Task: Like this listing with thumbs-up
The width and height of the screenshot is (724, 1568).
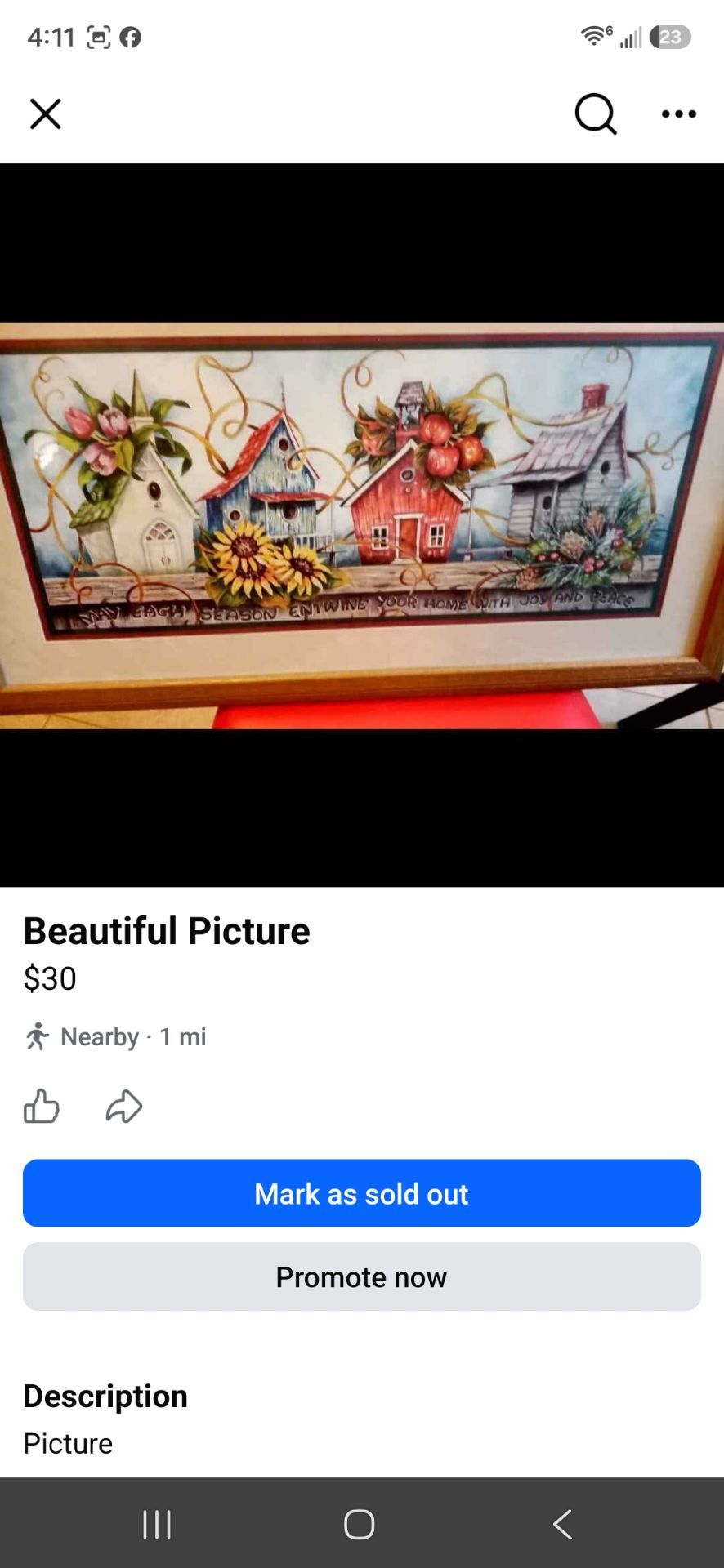Action: [x=42, y=1107]
